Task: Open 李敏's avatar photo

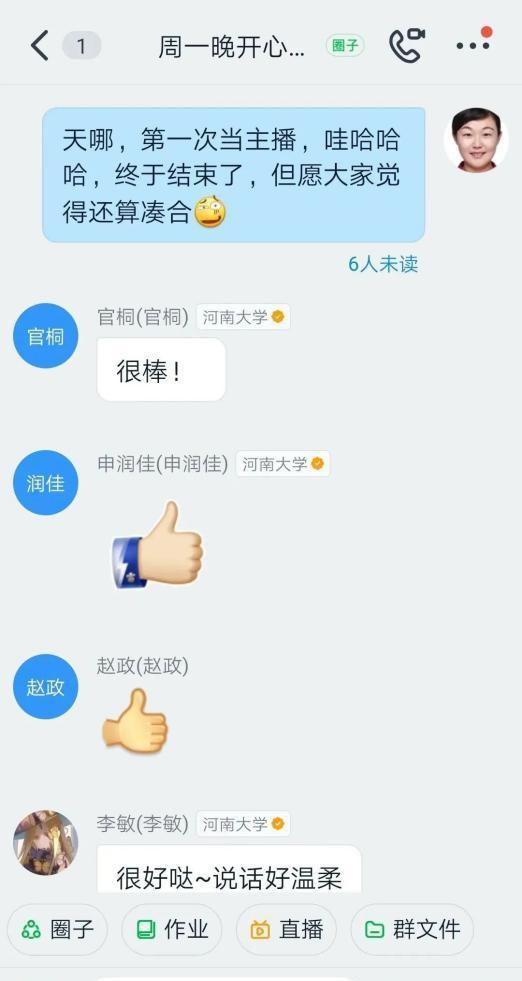Action: pyautogui.click(x=46, y=843)
